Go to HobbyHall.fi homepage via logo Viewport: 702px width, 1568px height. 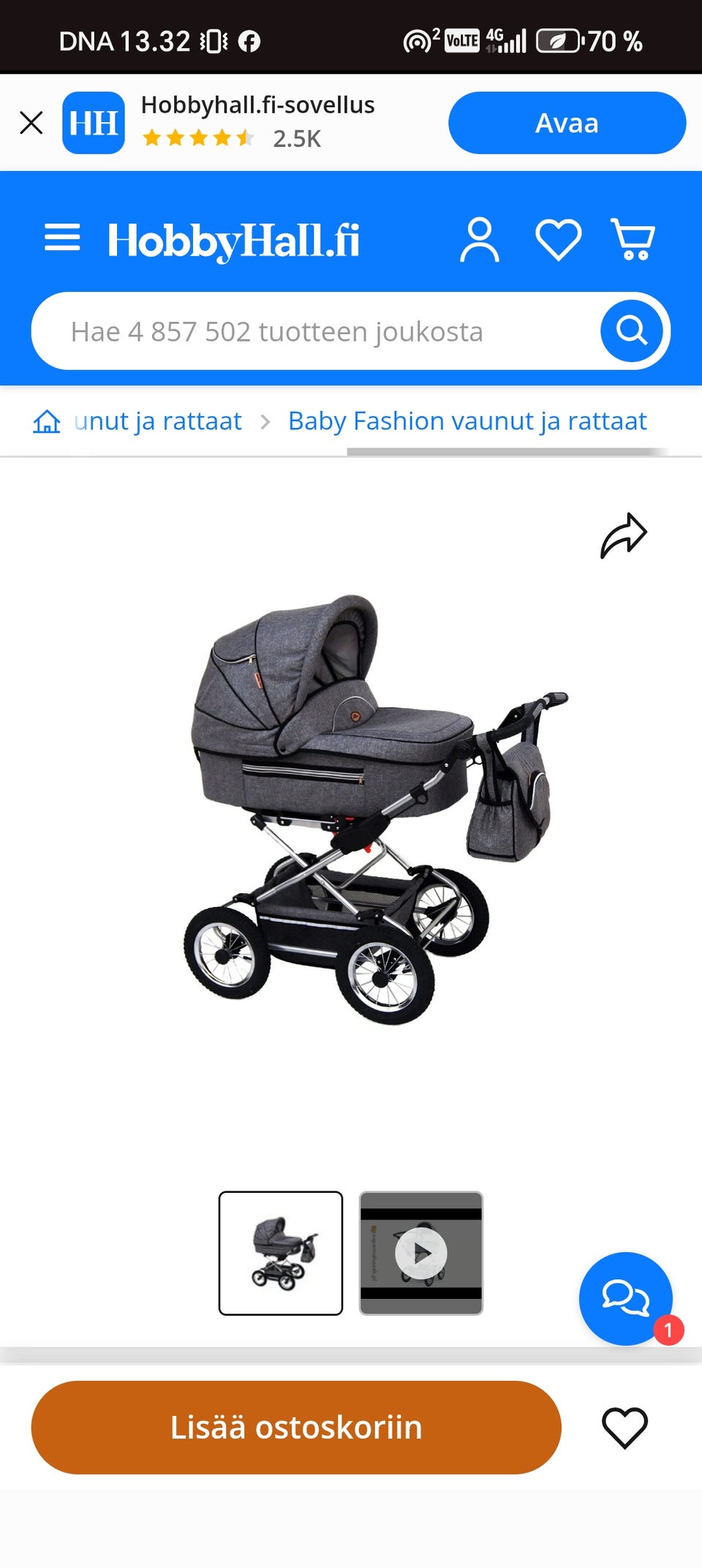(x=233, y=240)
